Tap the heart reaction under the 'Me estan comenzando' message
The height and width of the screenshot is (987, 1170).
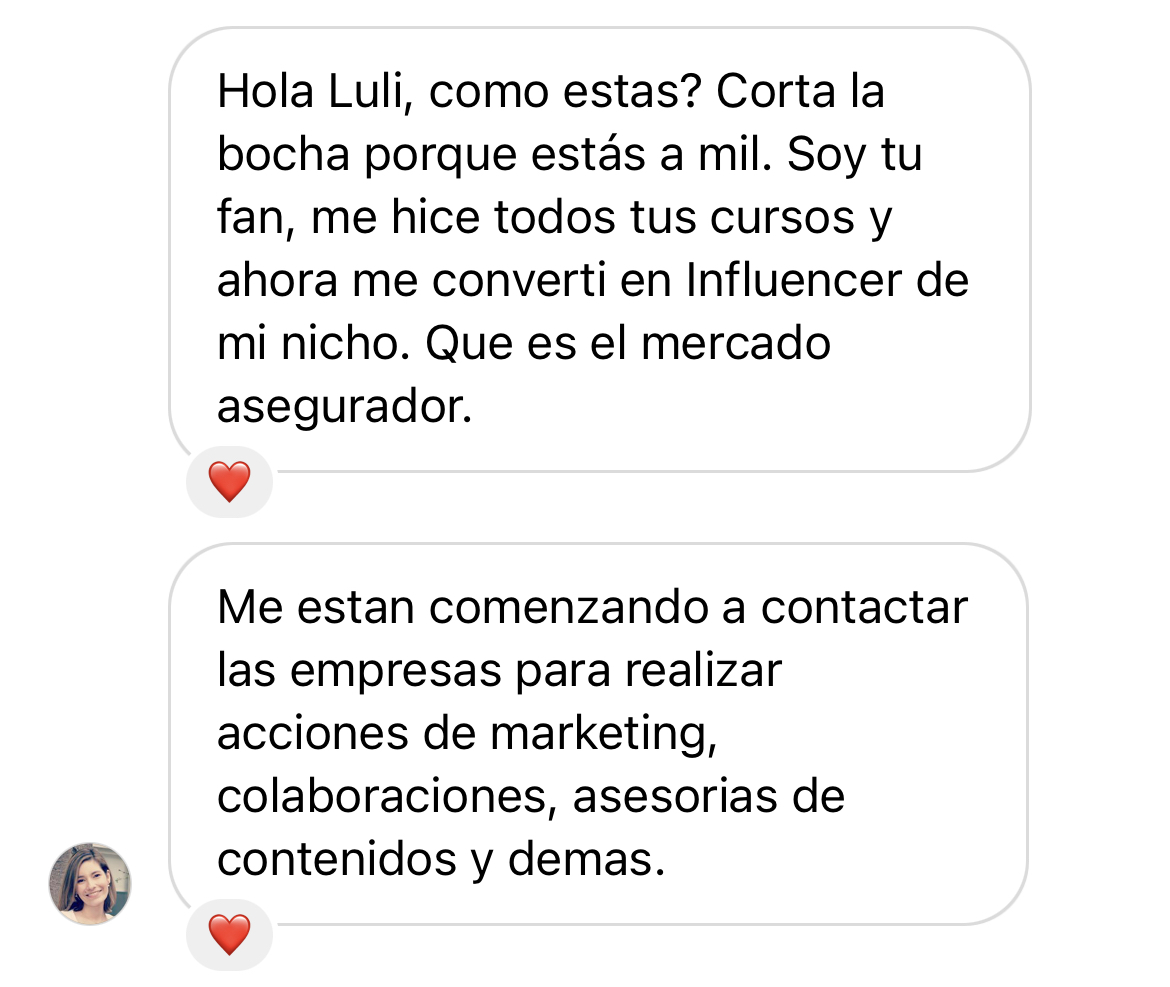(x=229, y=935)
